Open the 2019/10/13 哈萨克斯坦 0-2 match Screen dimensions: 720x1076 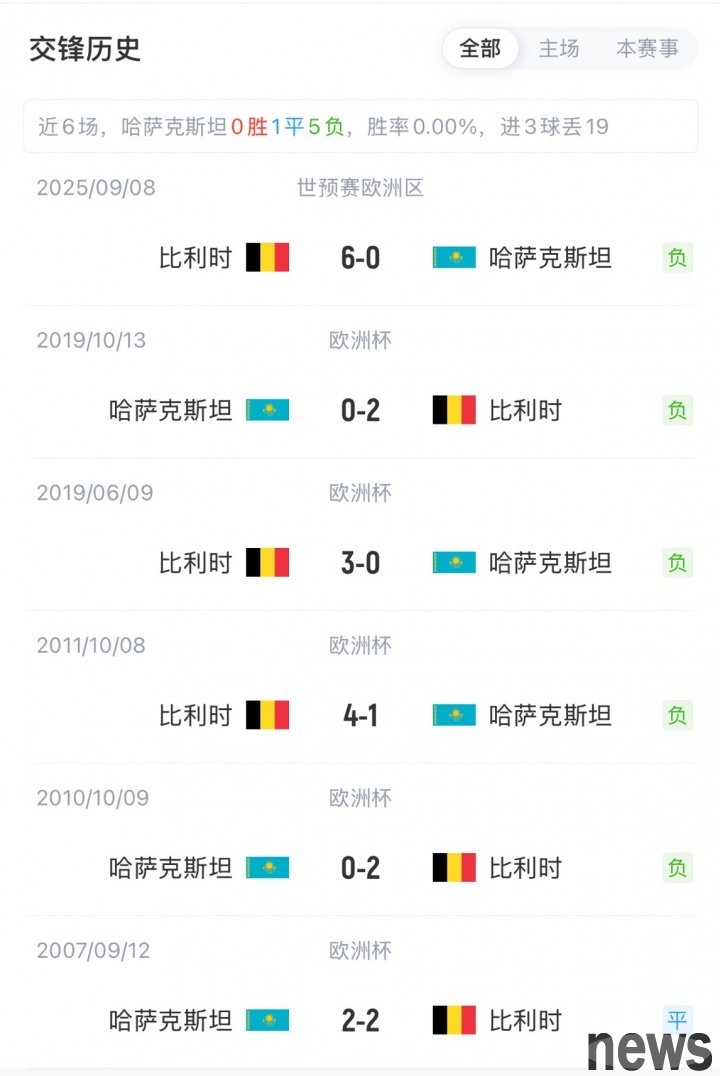coord(360,410)
